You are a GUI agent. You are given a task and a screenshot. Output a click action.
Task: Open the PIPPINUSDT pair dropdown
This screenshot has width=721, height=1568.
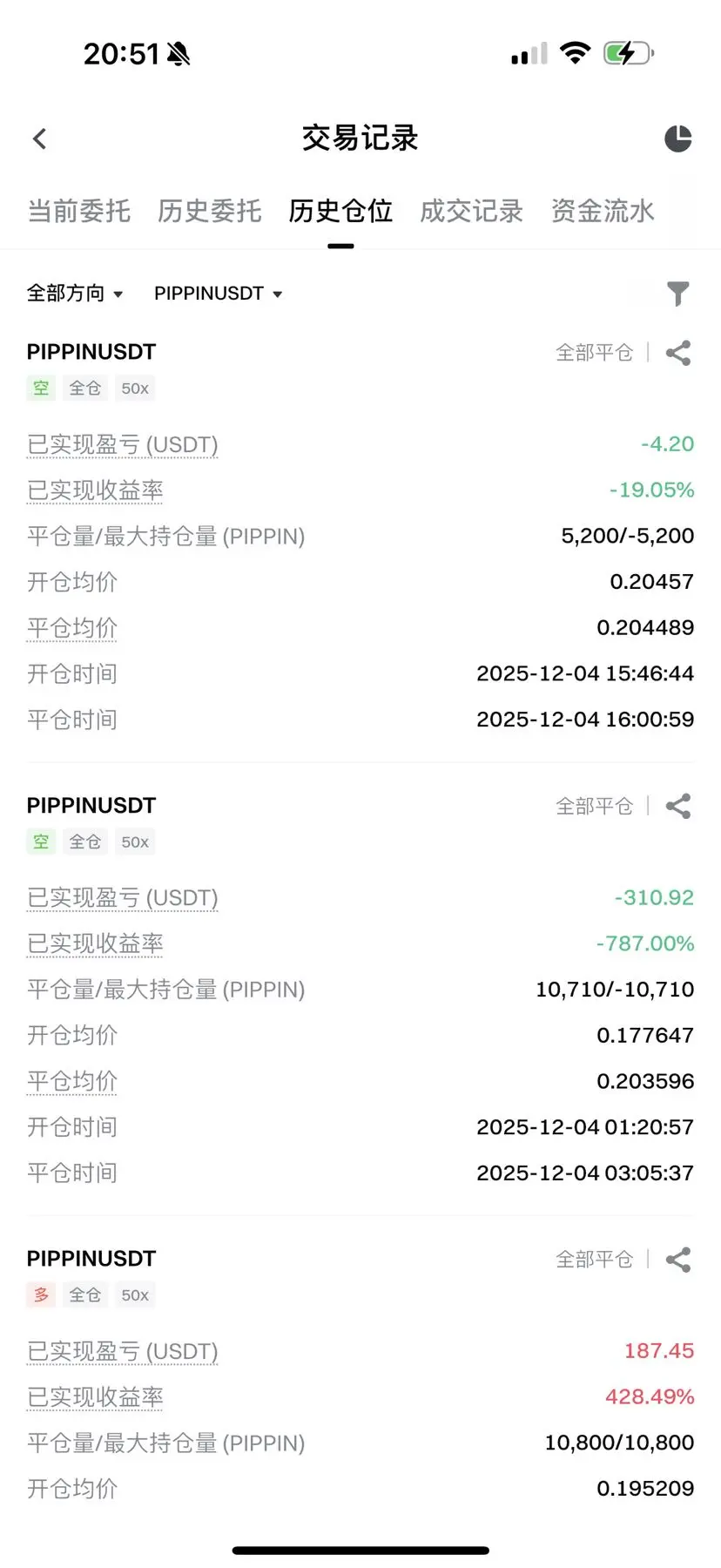[218, 294]
